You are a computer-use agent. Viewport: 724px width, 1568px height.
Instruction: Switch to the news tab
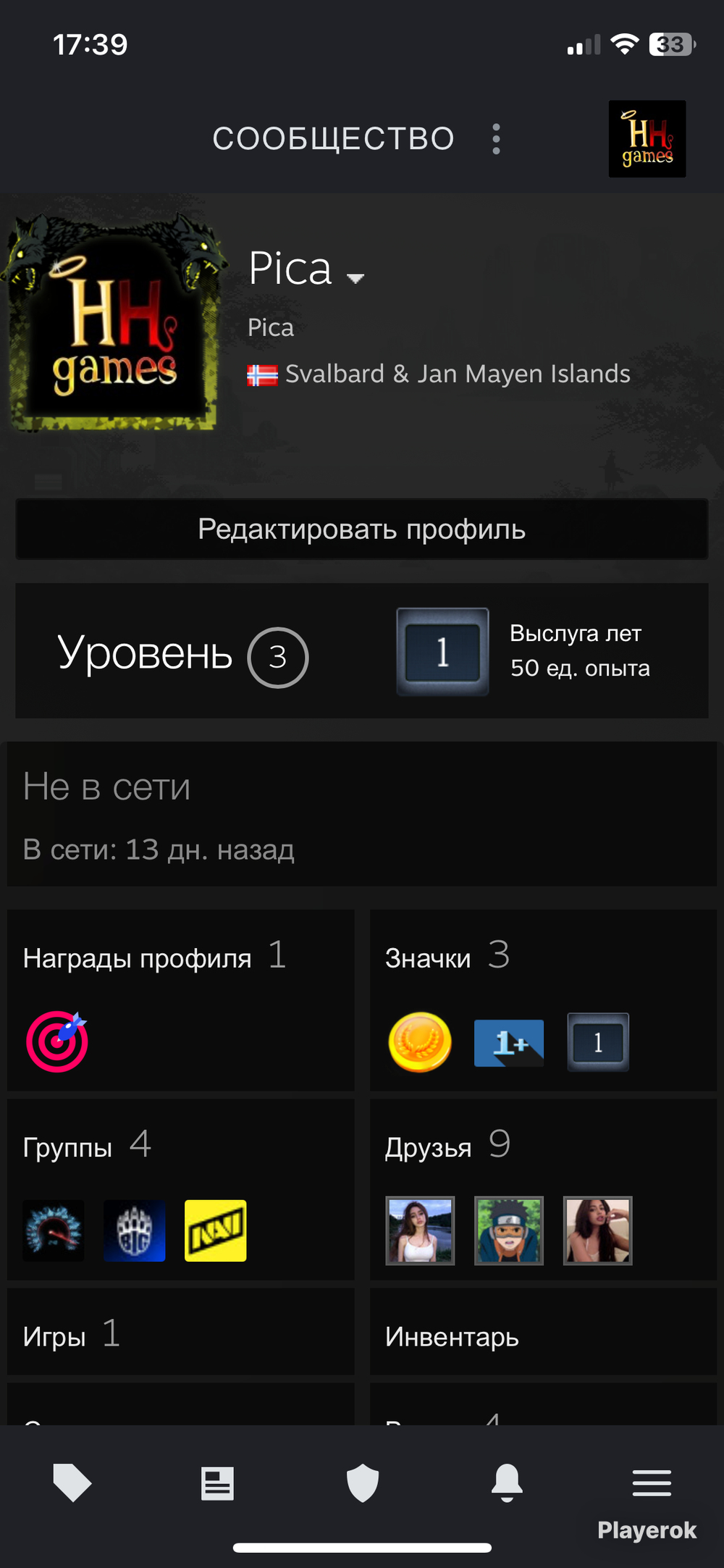coord(217,1483)
